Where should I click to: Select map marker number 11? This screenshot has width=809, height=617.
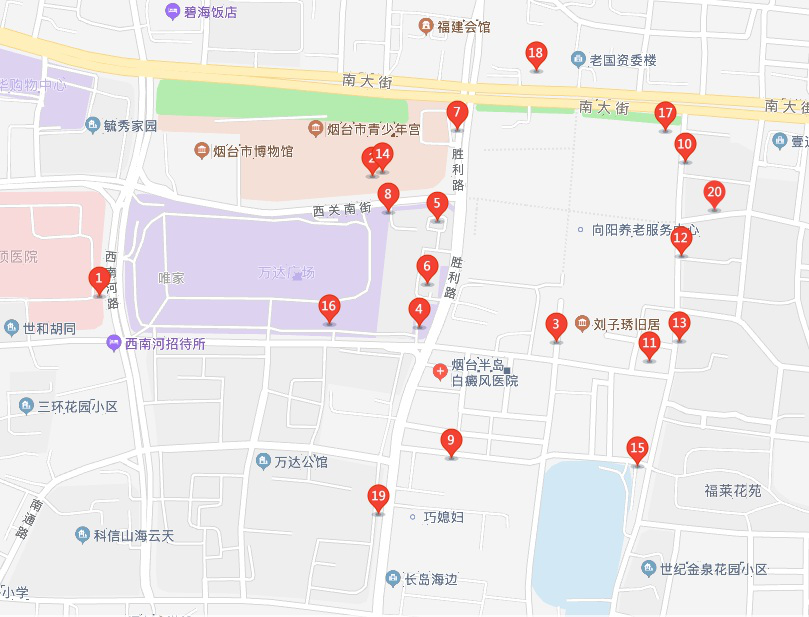650,344
